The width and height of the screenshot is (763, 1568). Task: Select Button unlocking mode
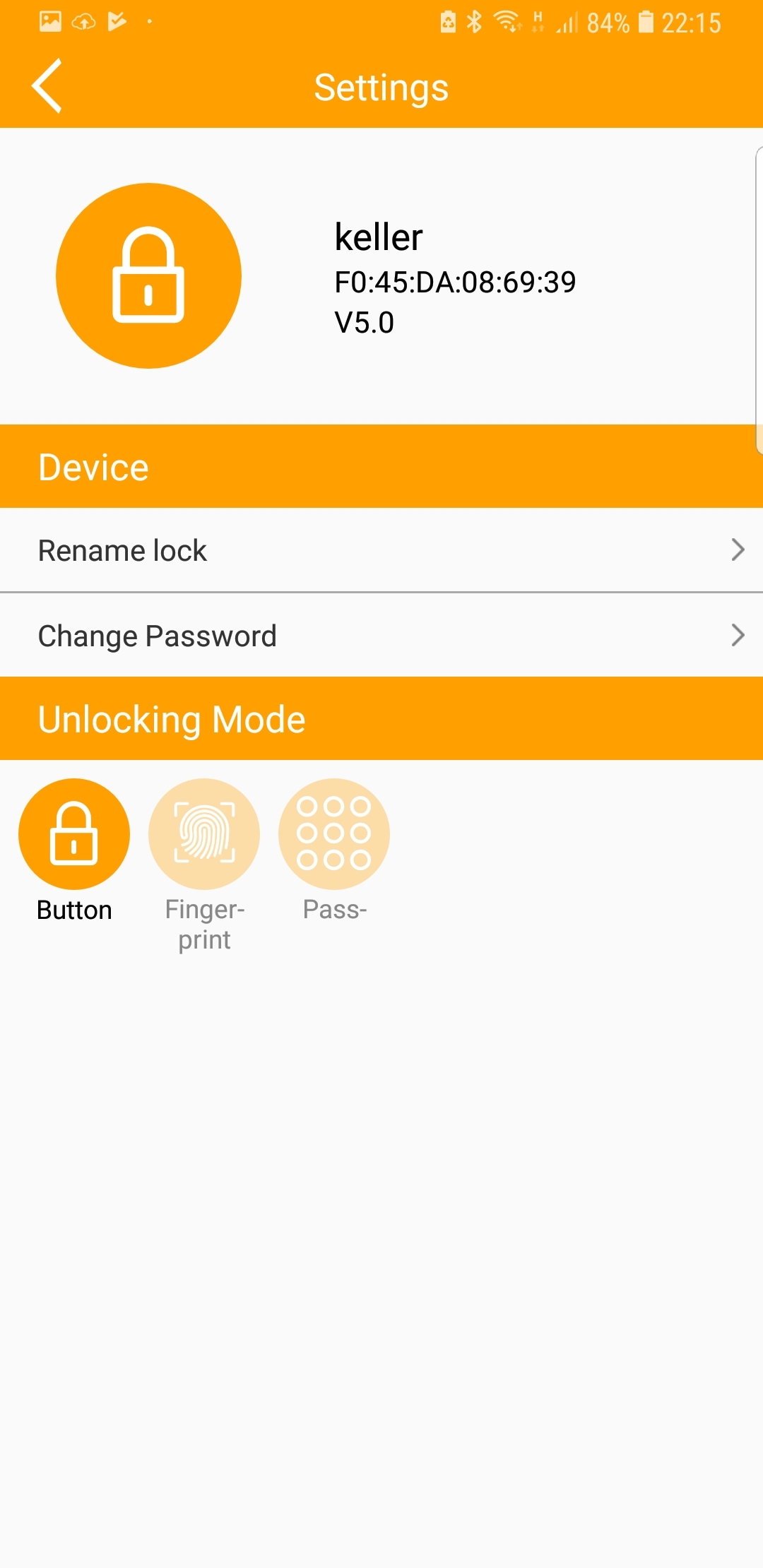[x=74, y=834]
